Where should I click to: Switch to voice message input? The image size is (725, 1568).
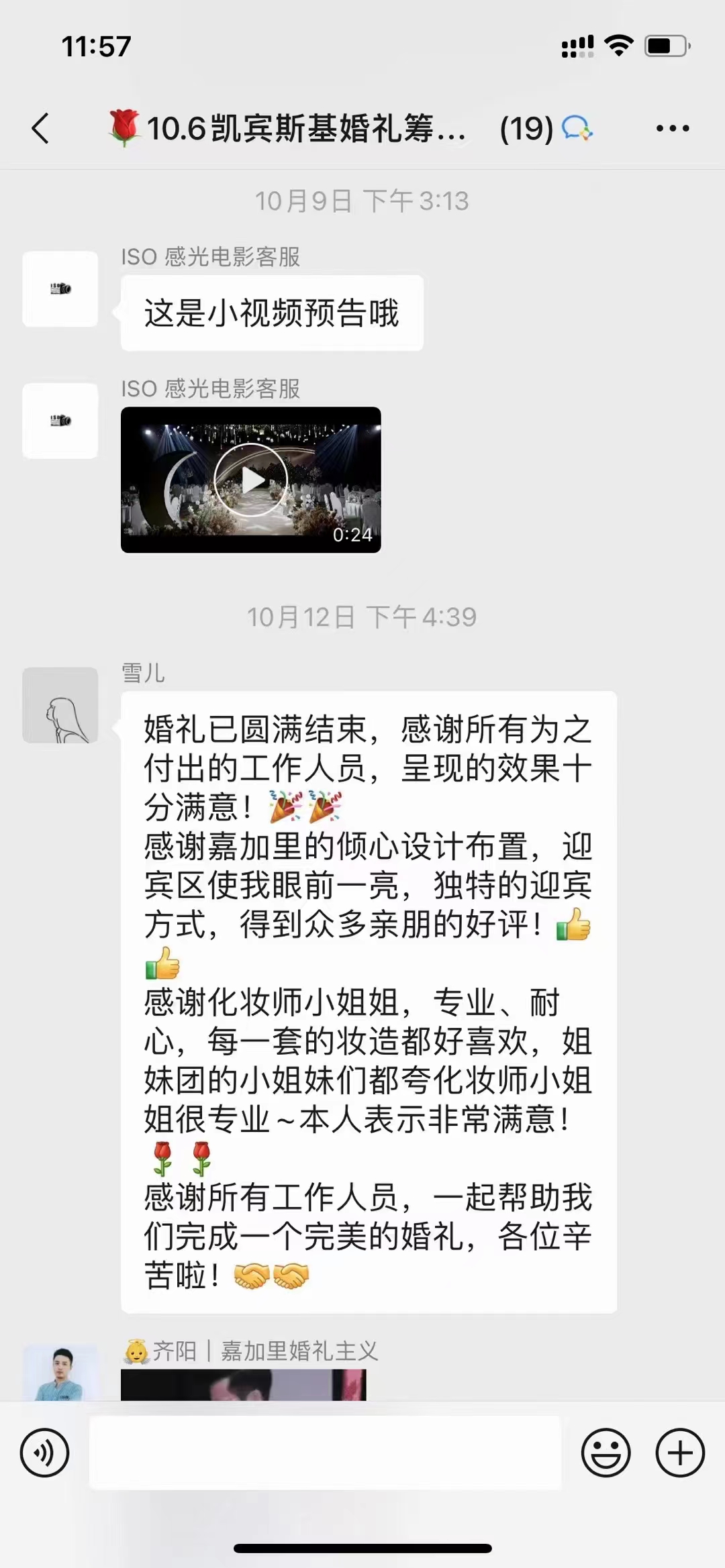tap(44, 1453)
